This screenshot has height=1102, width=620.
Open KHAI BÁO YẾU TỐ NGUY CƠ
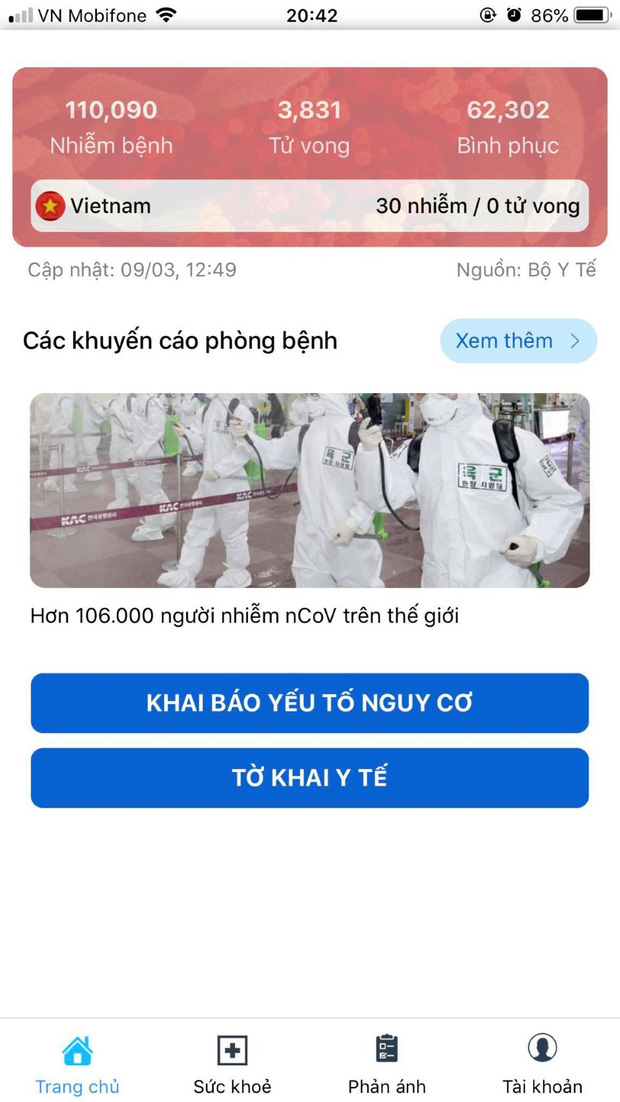point(309,703)
